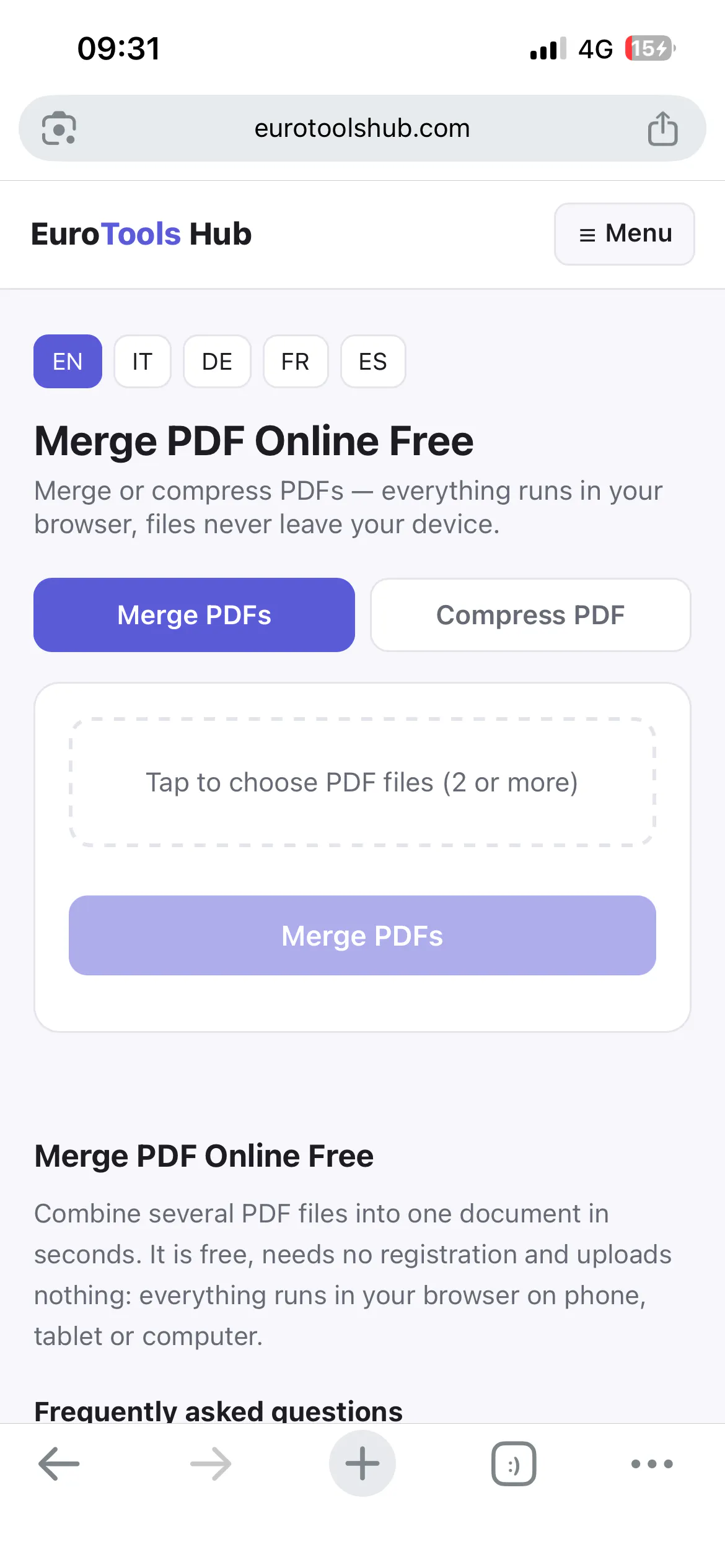Open the share icon in address bar
This screenshot has width=725, height=1568.
pyautogui.click(x=662, y=128)
